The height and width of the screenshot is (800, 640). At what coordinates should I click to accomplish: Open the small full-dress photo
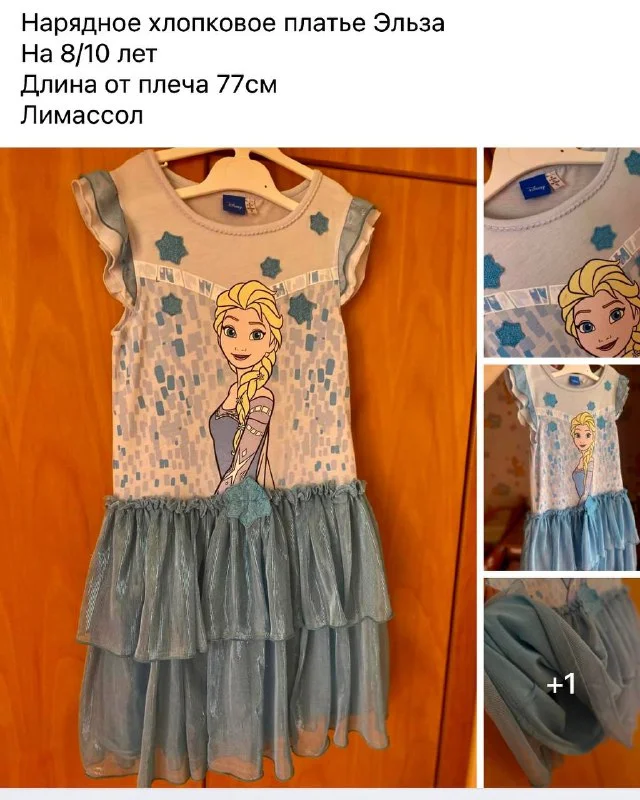pos(562,467)
